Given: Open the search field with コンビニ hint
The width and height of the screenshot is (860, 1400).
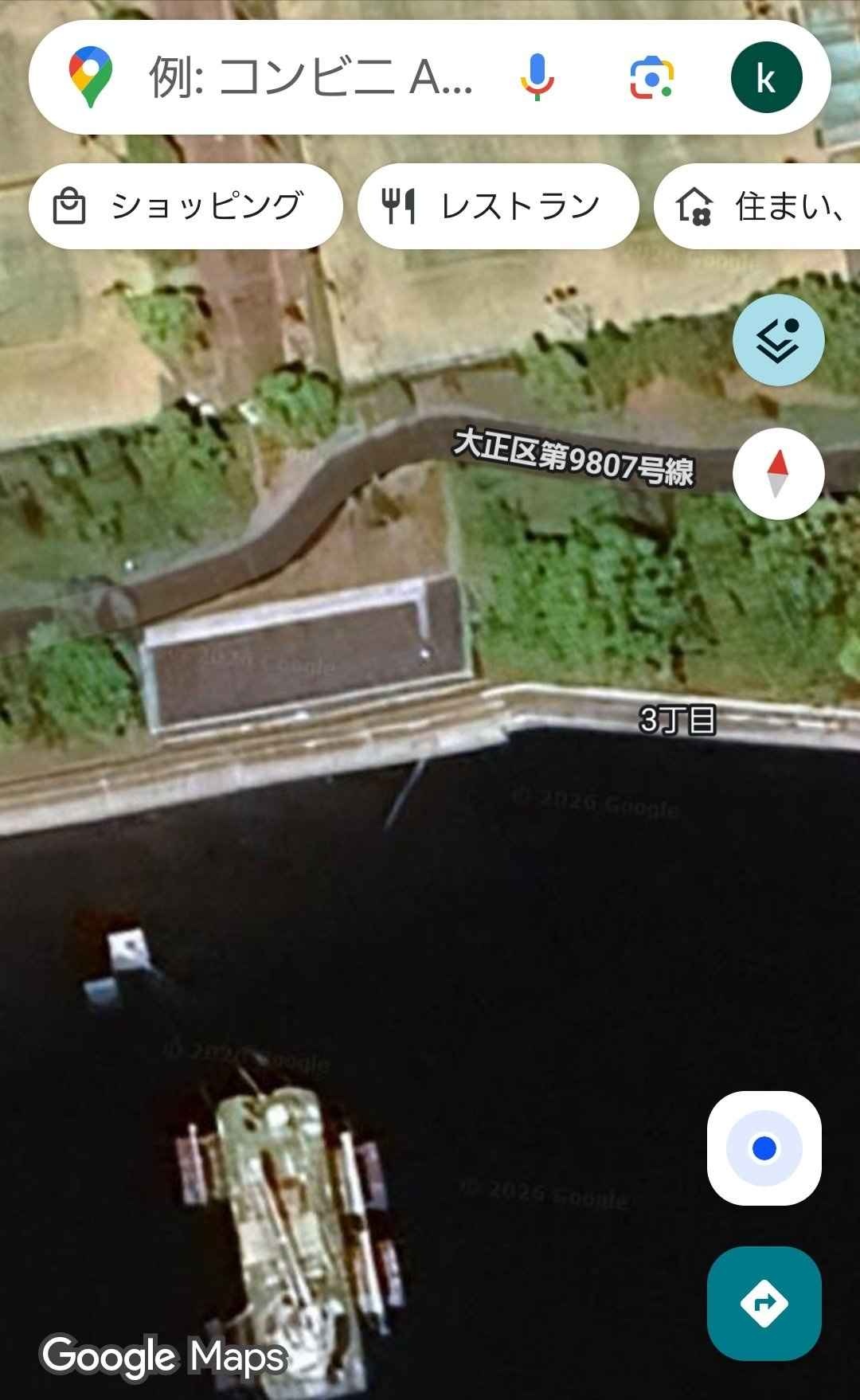Looking at the screenshot, I should click(311, 78).
